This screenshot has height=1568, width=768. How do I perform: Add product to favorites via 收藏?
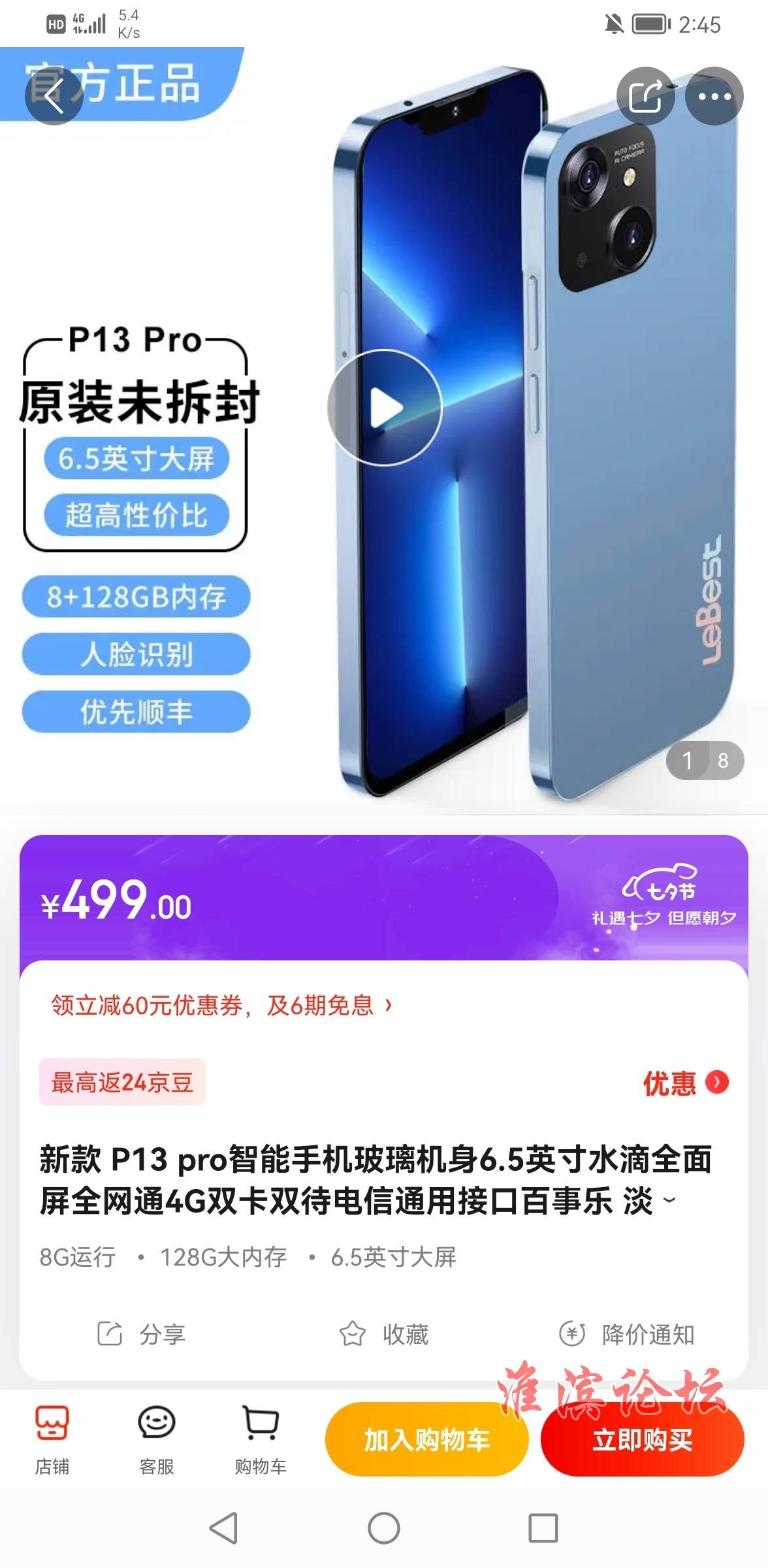pos(384,1334)
